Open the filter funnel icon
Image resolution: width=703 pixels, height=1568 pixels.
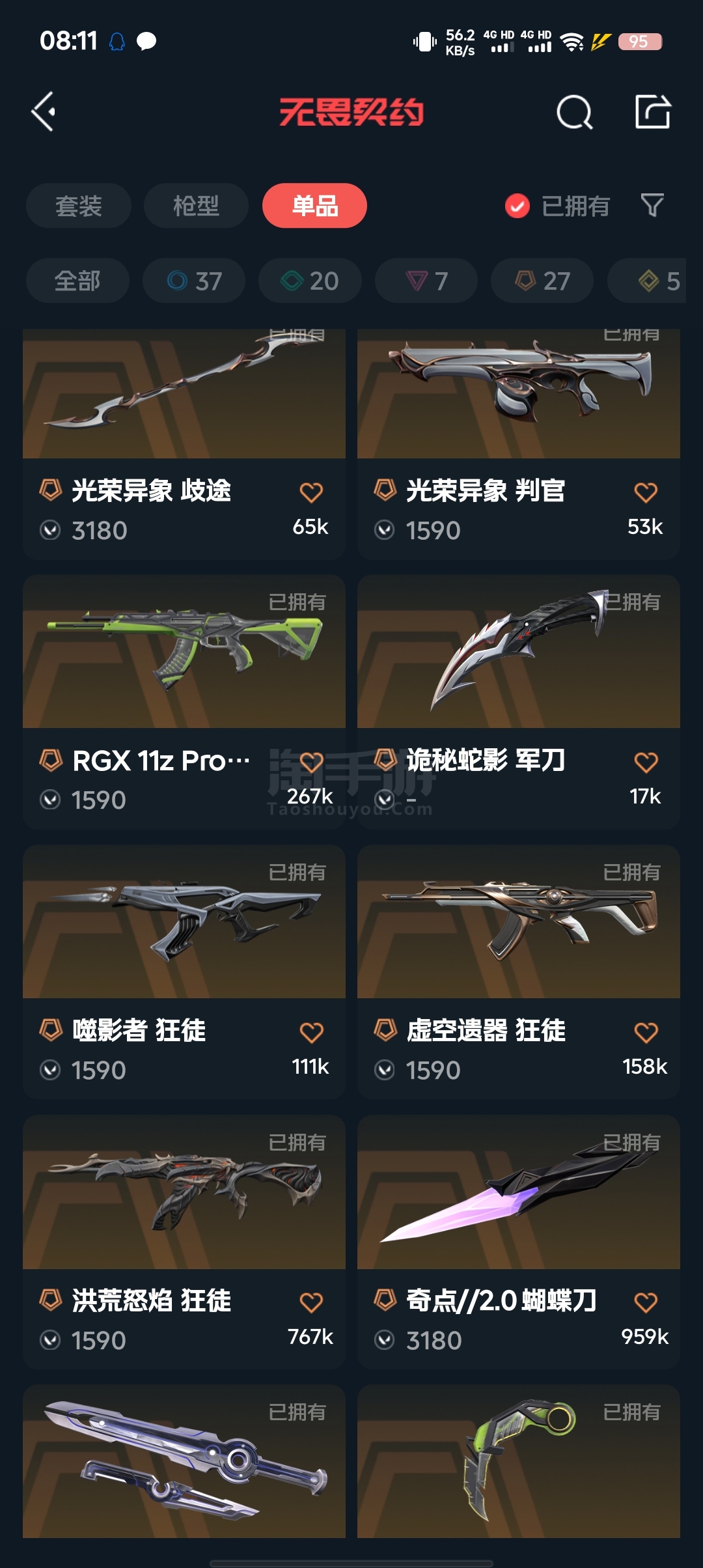pyautogui.click(x=652, y=206)
